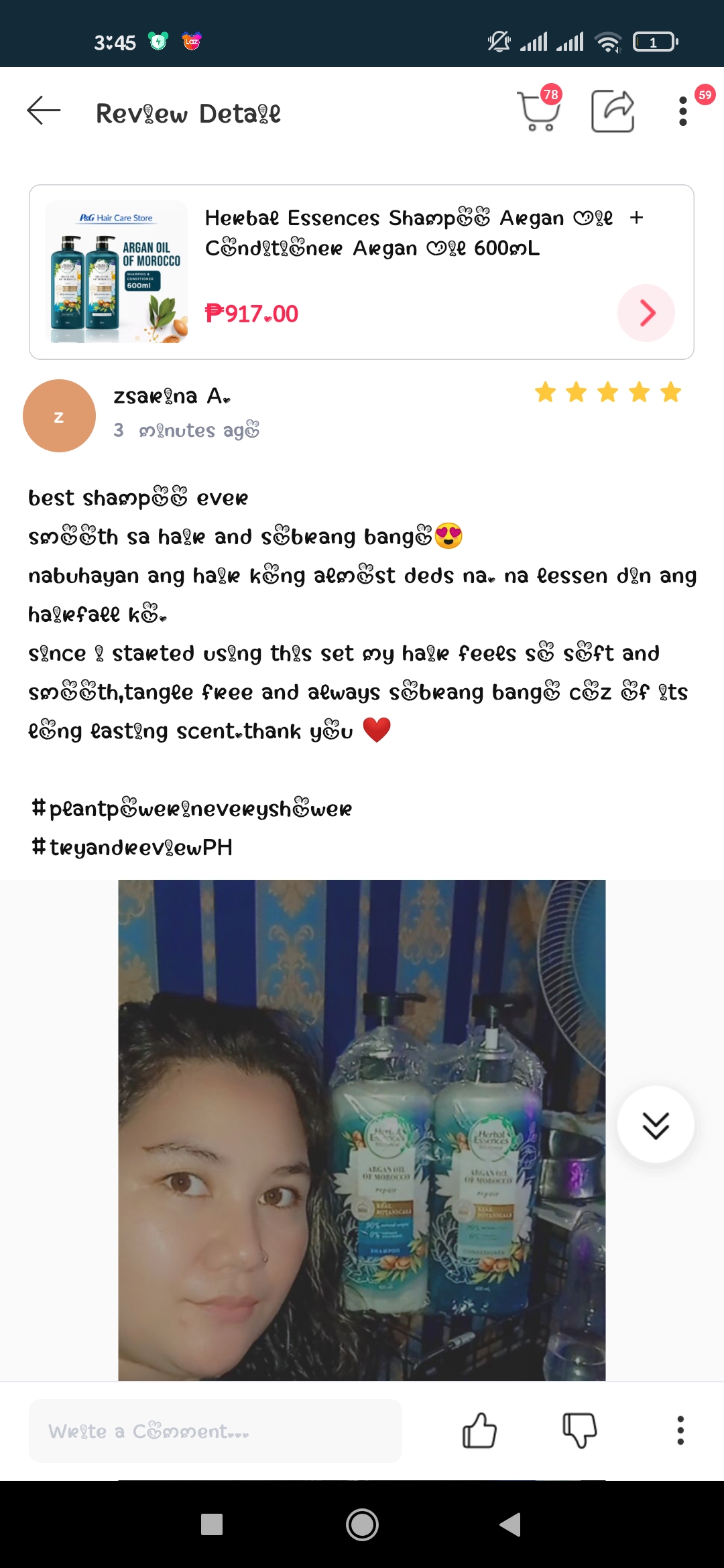Screen dimensions: 724x1568
Task: View the review photo
Action: [x=362, y=1130]
